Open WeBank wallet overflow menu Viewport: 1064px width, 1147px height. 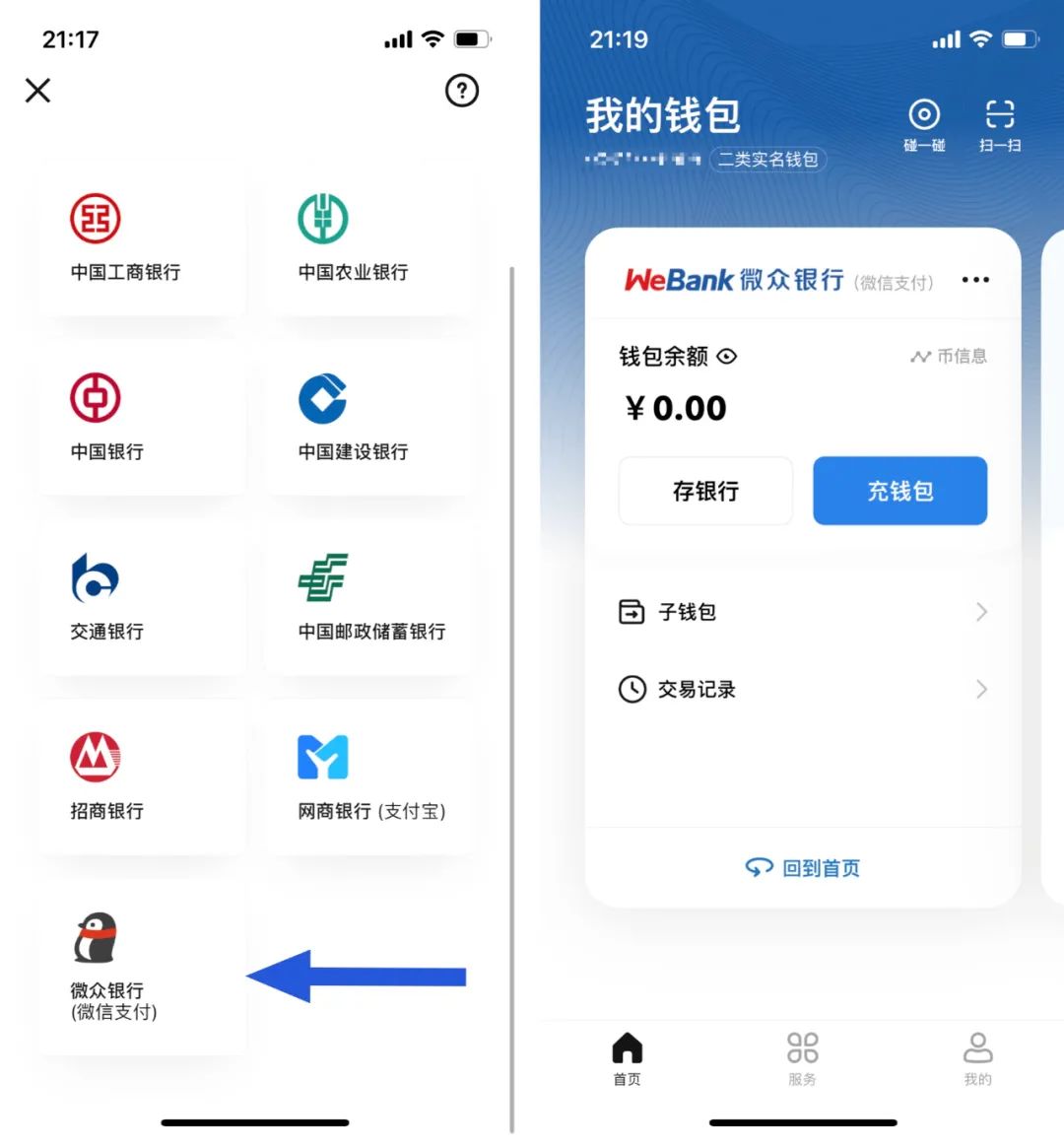(974, 280)
